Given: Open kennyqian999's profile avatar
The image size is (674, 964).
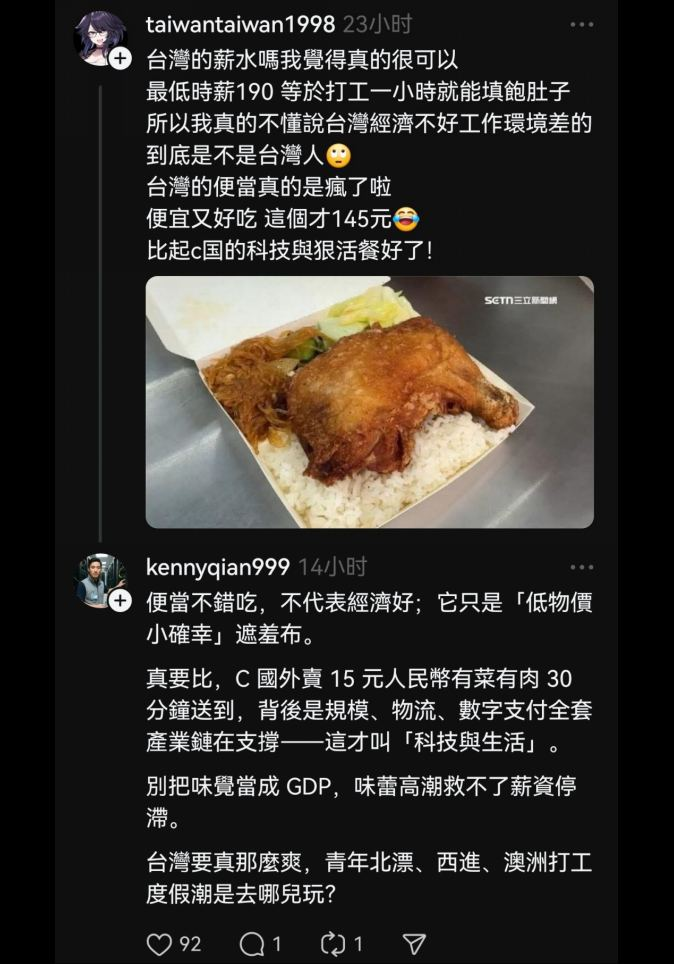Looking at the screenshot, I should click(x=99, y=578).
